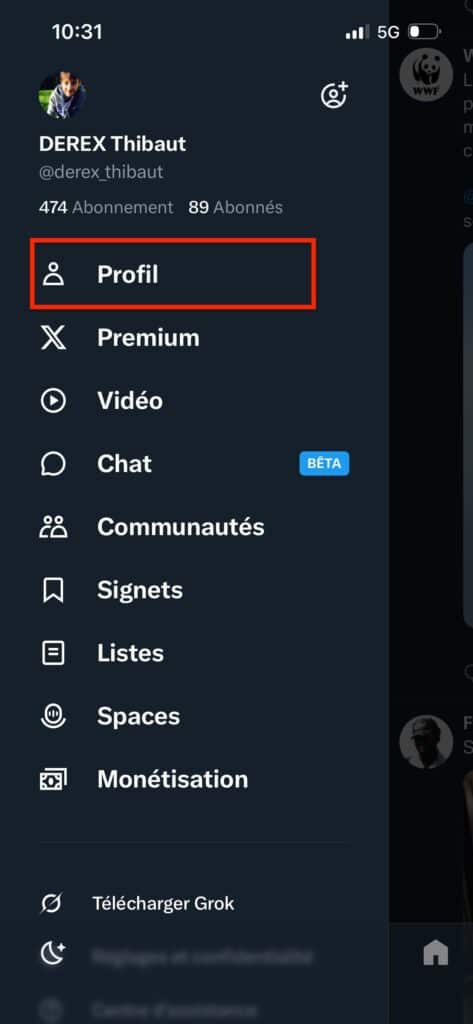Go to the Vidéo section
473x1024 pixels.
pos(194,400)
